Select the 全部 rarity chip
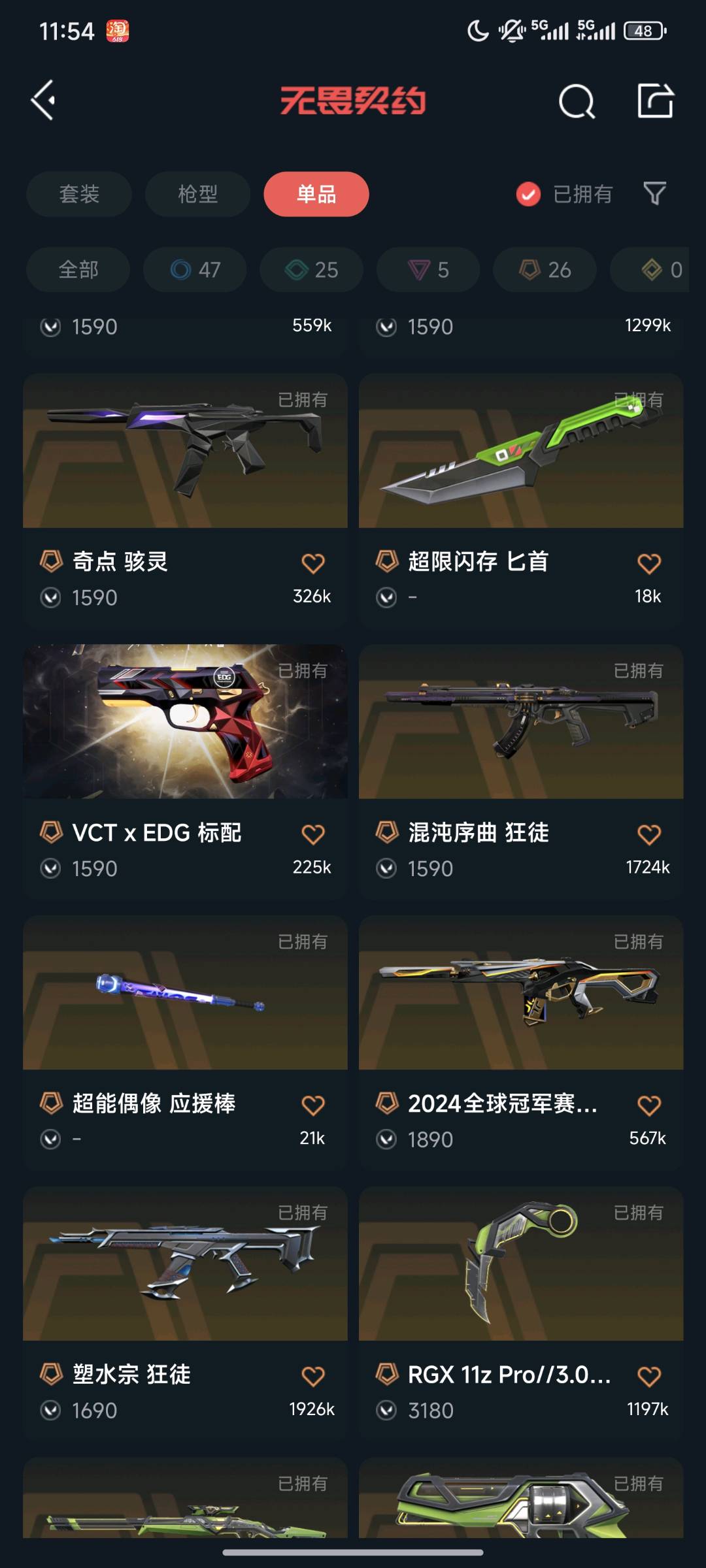 78,269
